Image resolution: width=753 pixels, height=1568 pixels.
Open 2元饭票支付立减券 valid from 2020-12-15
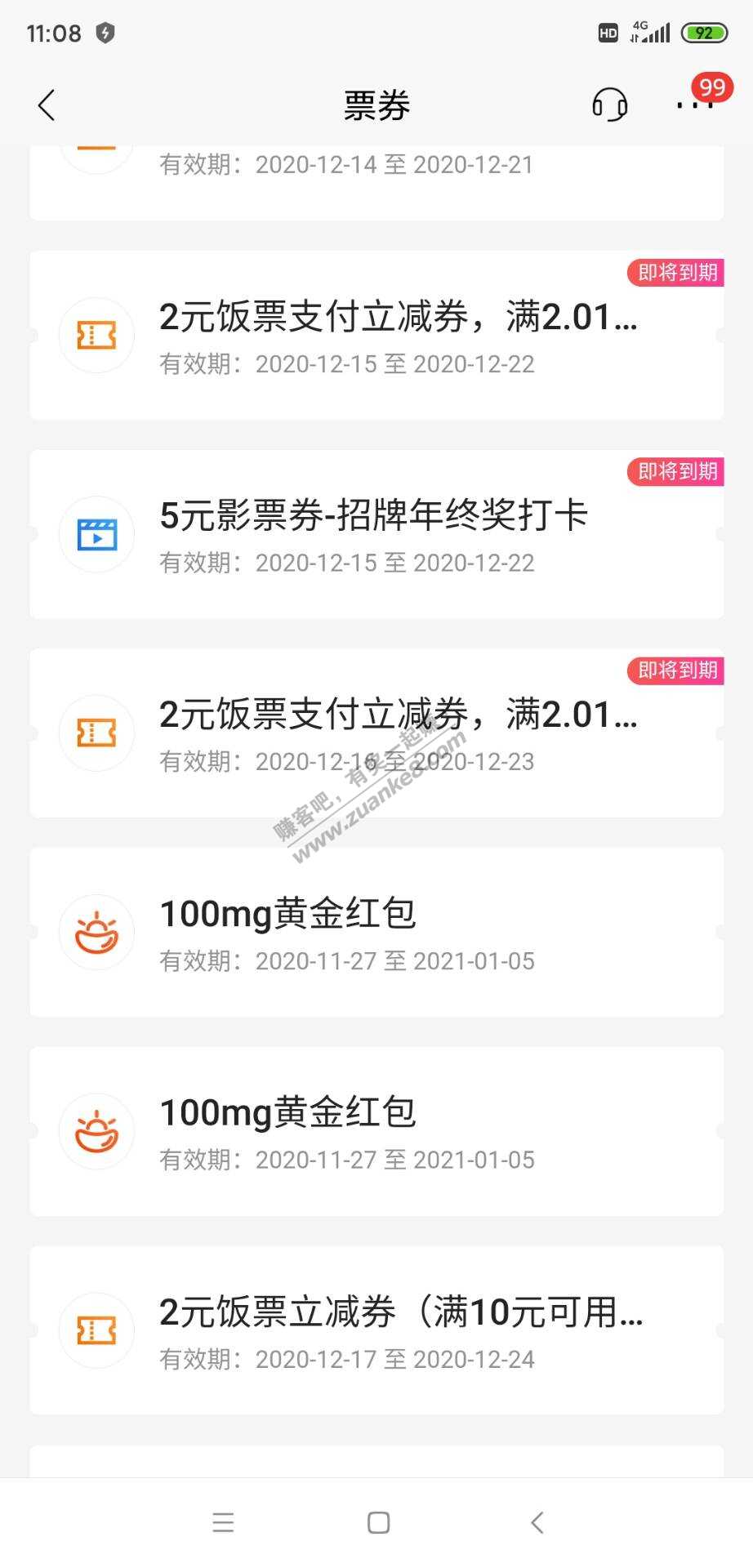(x=376, y=335)
